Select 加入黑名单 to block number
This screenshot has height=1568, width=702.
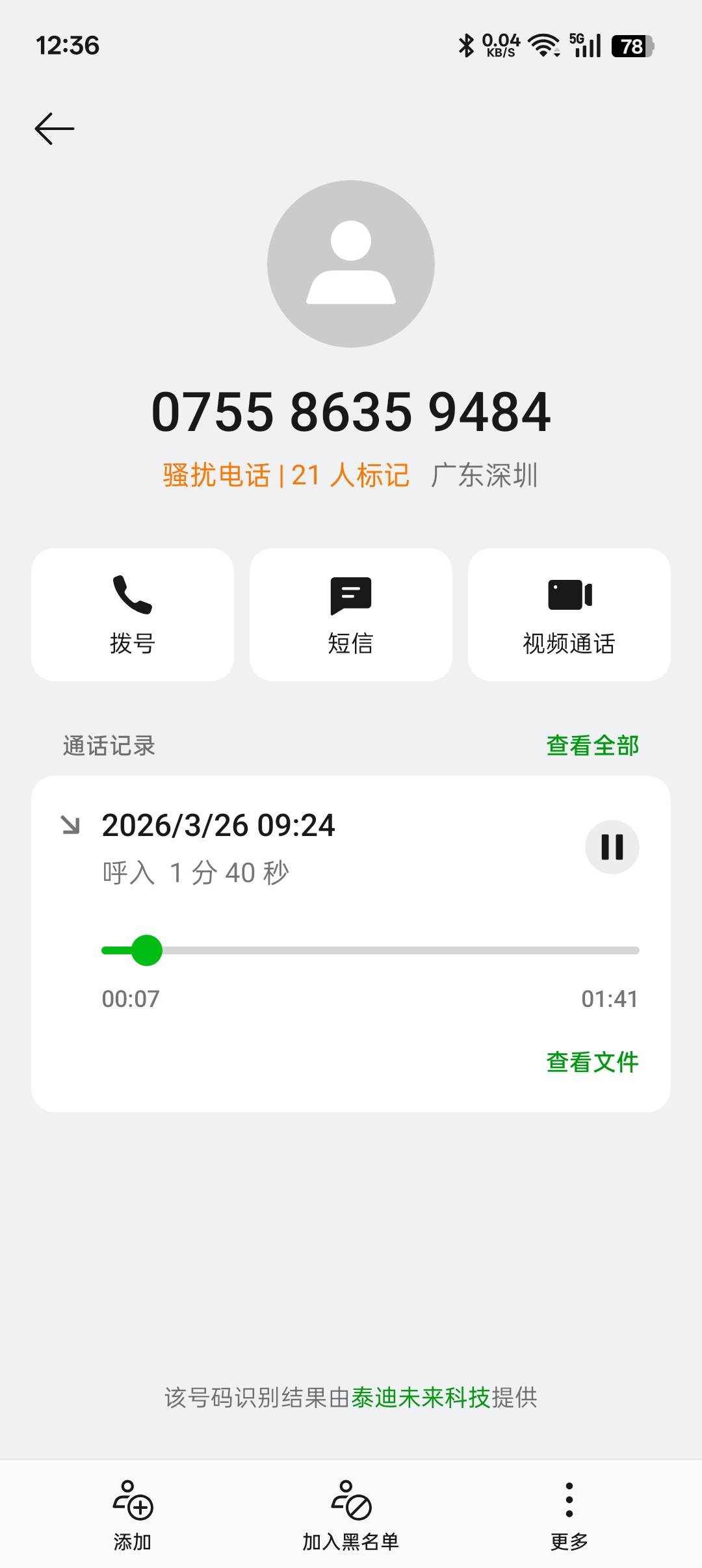[351, 1515]
